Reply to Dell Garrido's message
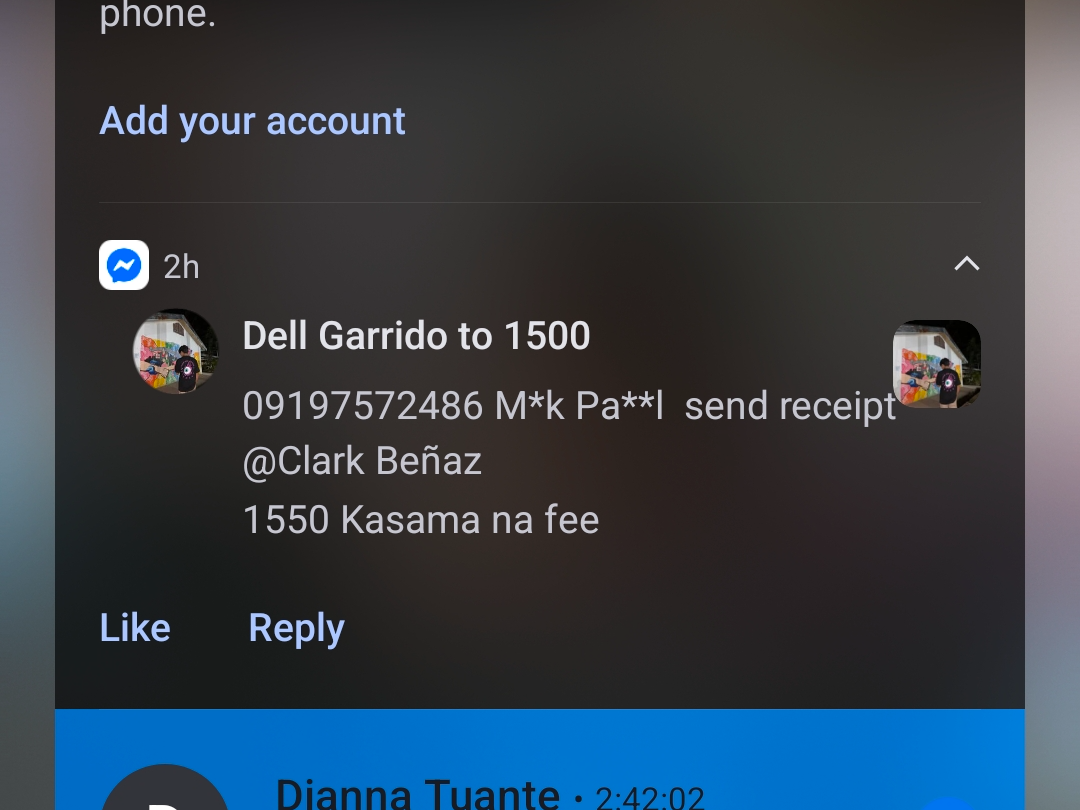The width and height of the screenshot is (1080, 810). pos(296,628)
